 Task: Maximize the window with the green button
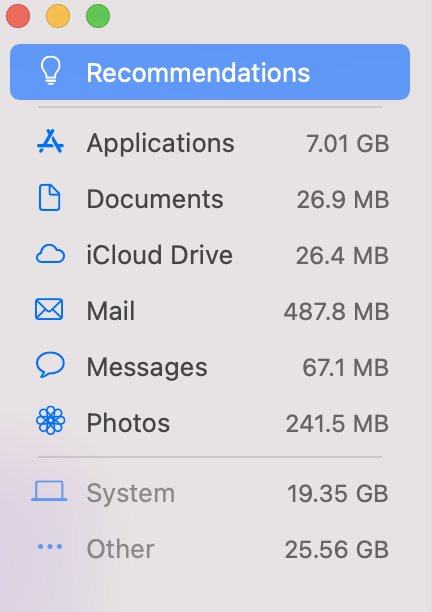tap(98, 16)
